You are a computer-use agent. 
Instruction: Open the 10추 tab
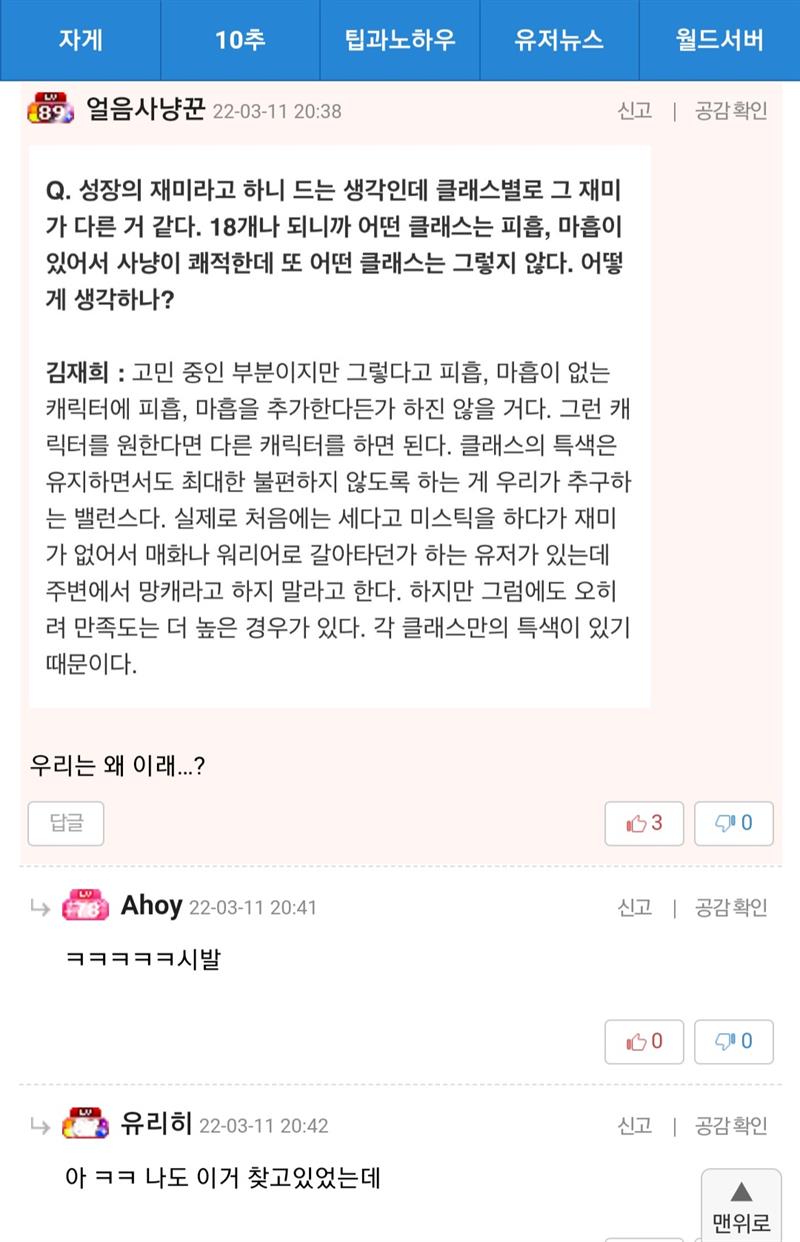tap(240, 40)
